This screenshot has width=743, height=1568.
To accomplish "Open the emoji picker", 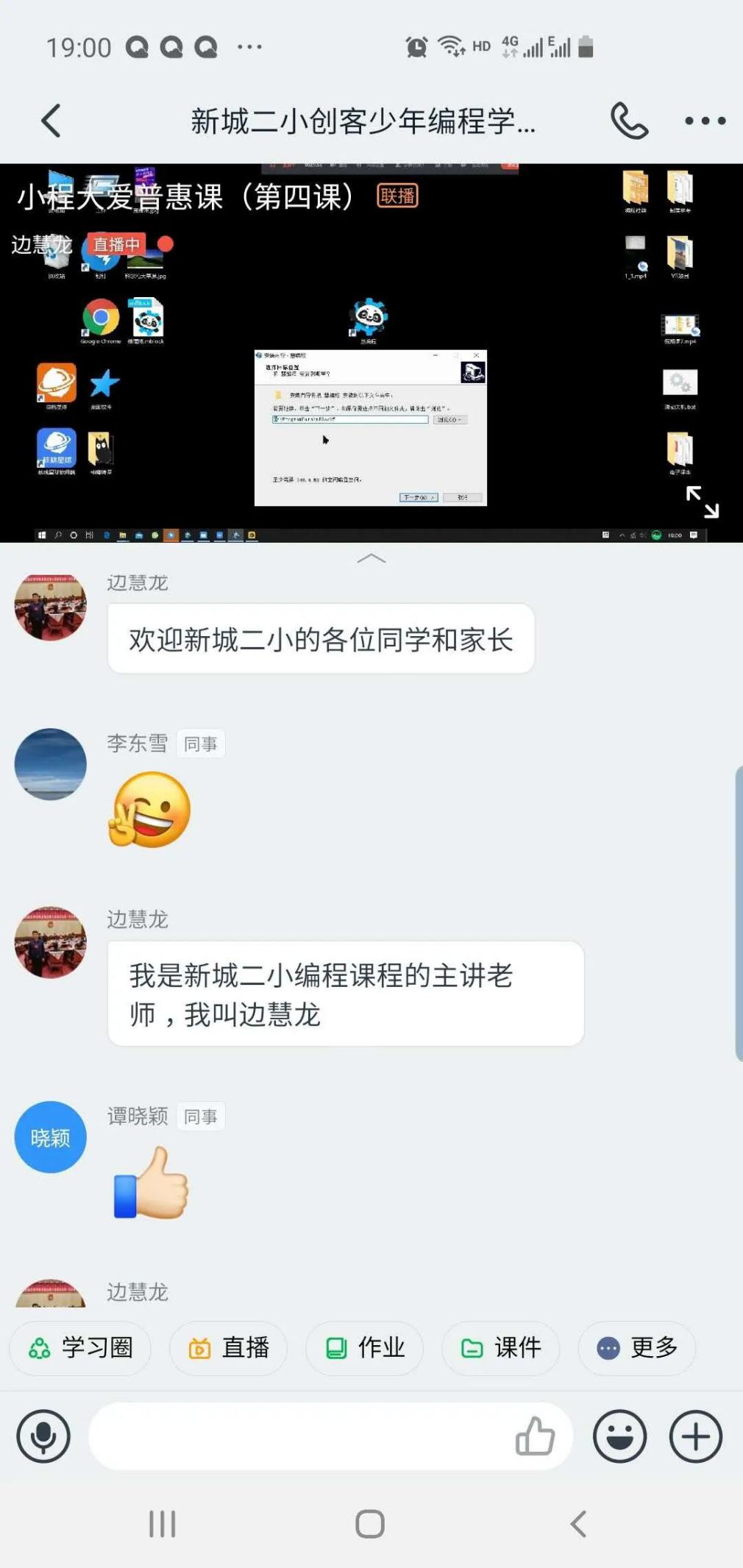I will 619,1436.
